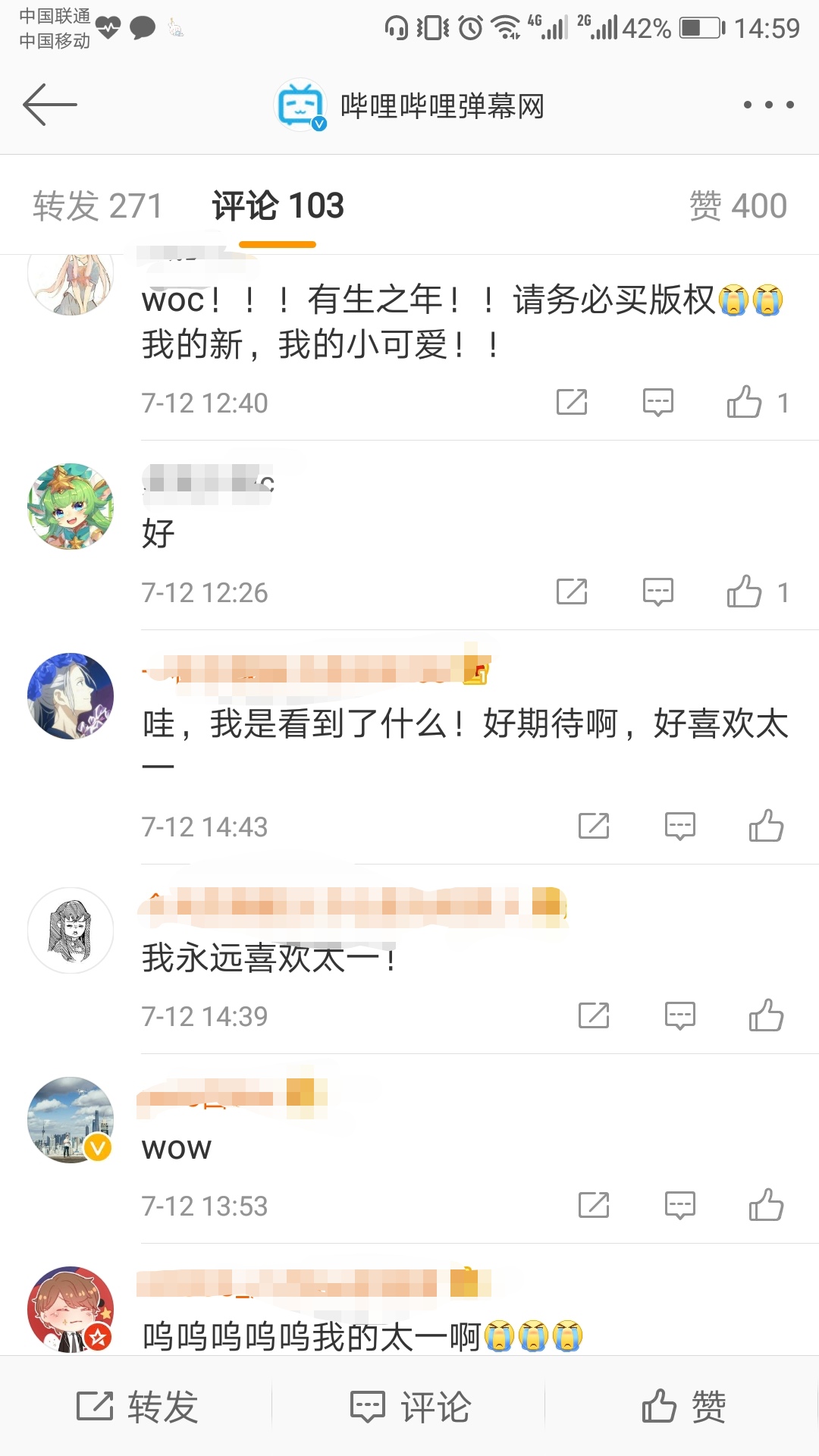Open avatar of the 好 commenter

point(71,507)
